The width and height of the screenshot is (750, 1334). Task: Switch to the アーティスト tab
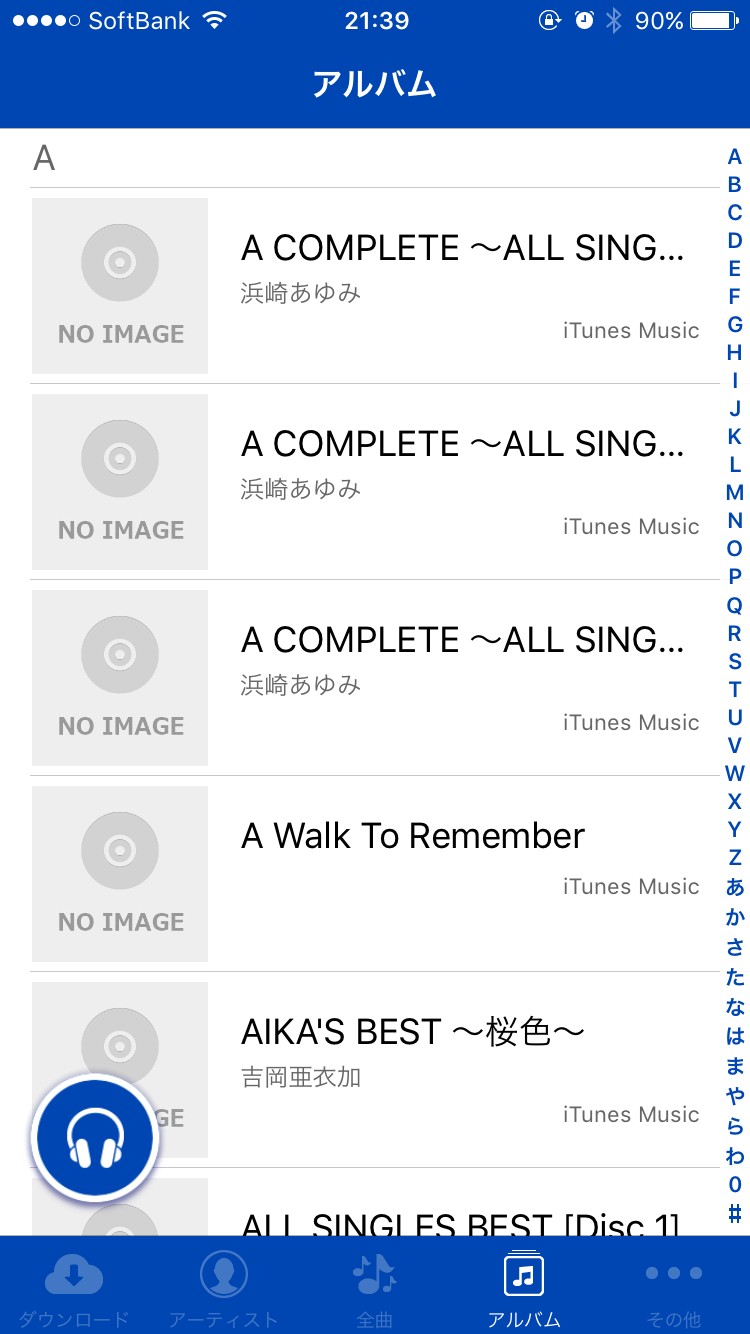pos(224,1287)
